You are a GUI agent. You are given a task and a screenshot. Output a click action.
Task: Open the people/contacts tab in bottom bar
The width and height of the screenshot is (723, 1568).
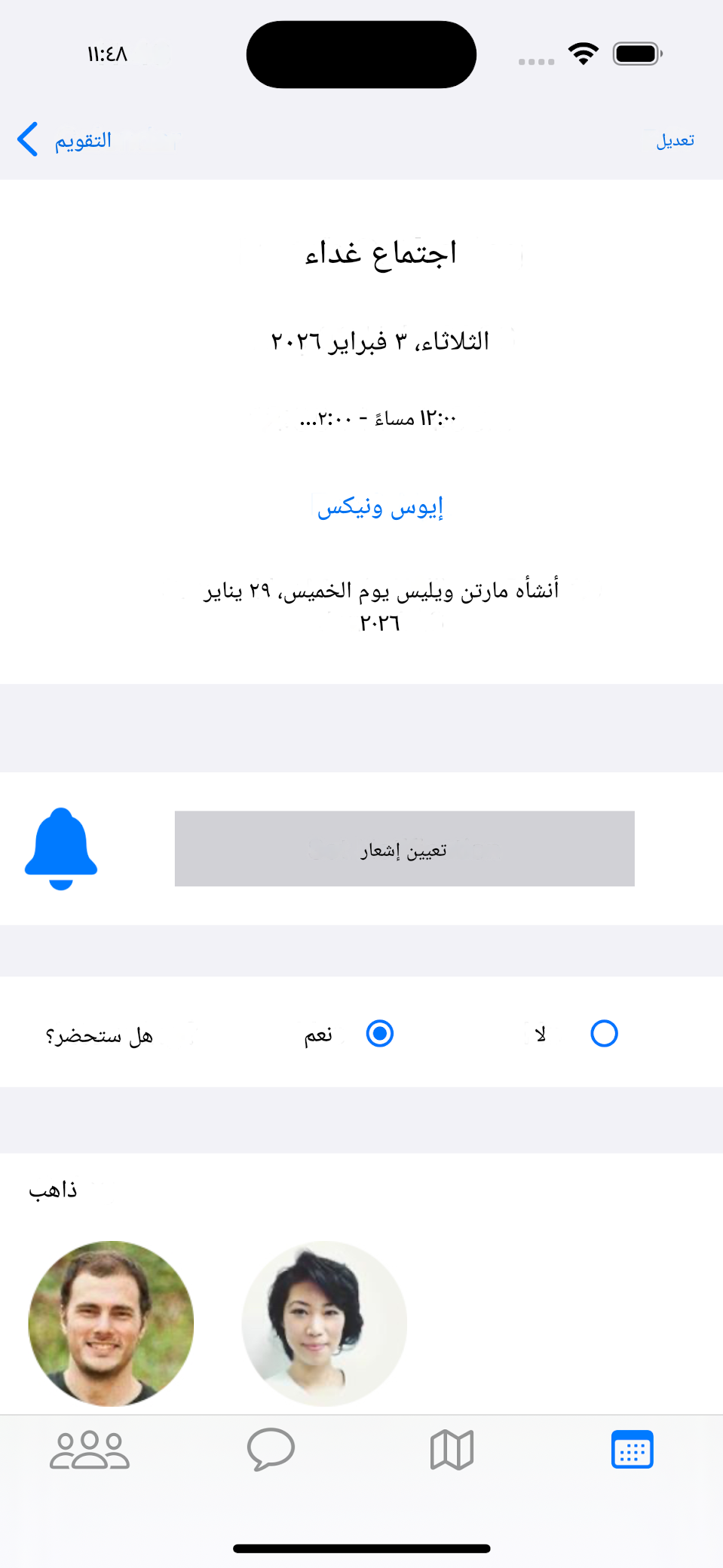[90, 1450]
